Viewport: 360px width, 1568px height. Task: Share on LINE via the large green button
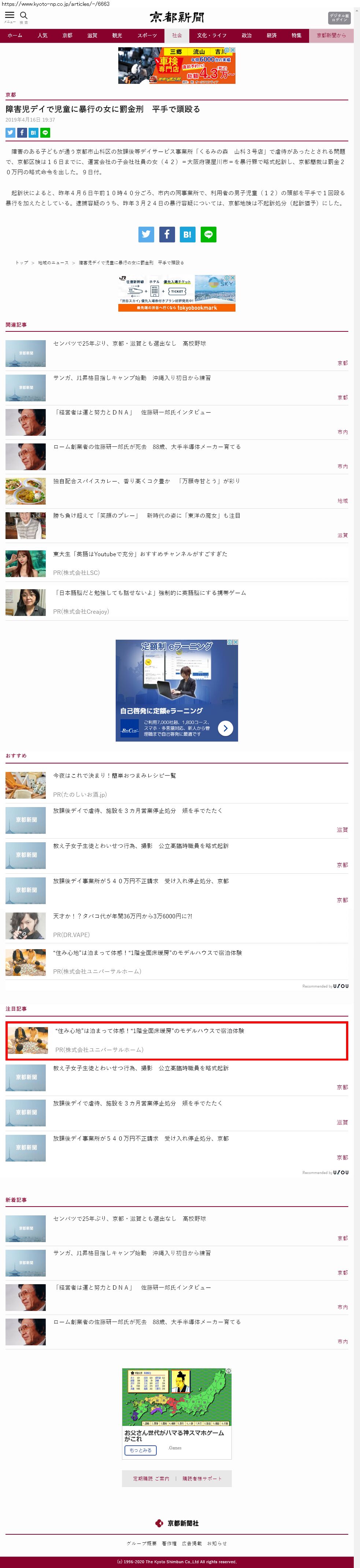point(208,234)
